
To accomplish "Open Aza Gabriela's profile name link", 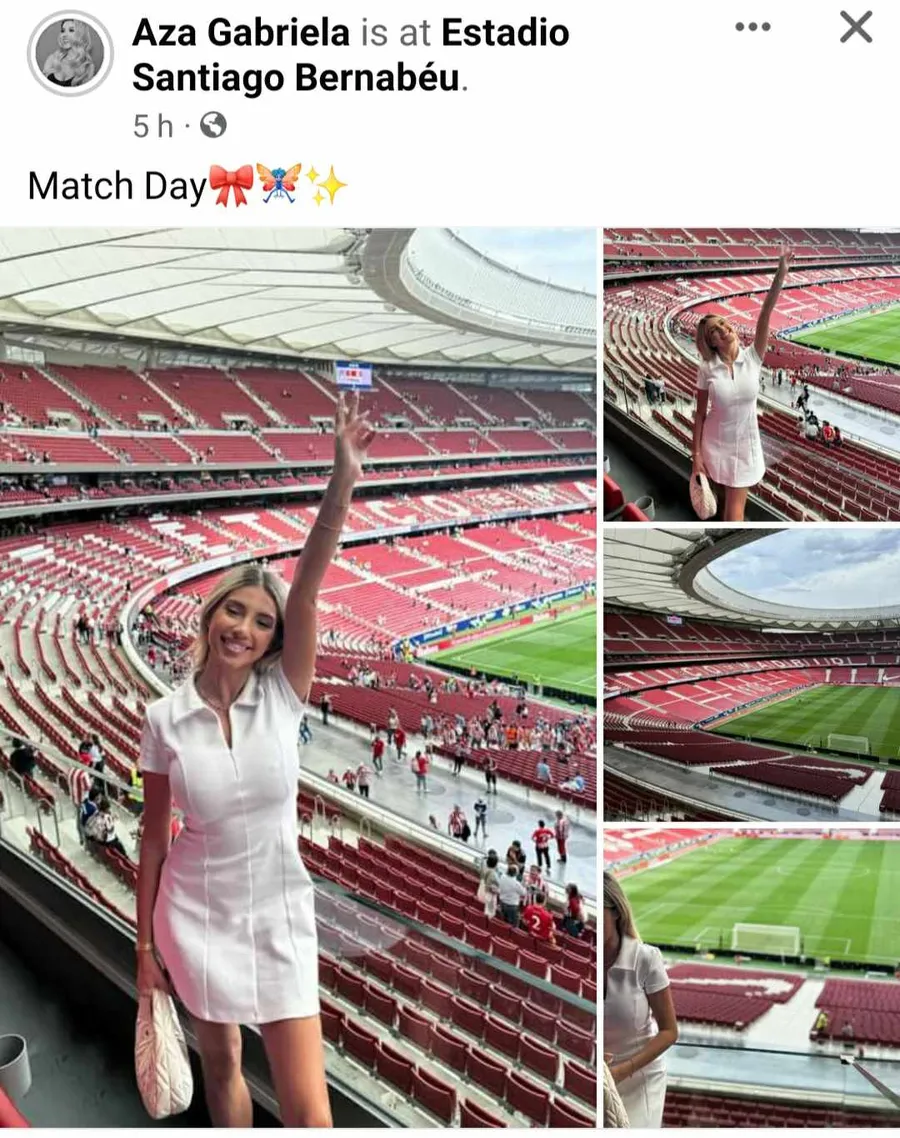I will (242, 33).
